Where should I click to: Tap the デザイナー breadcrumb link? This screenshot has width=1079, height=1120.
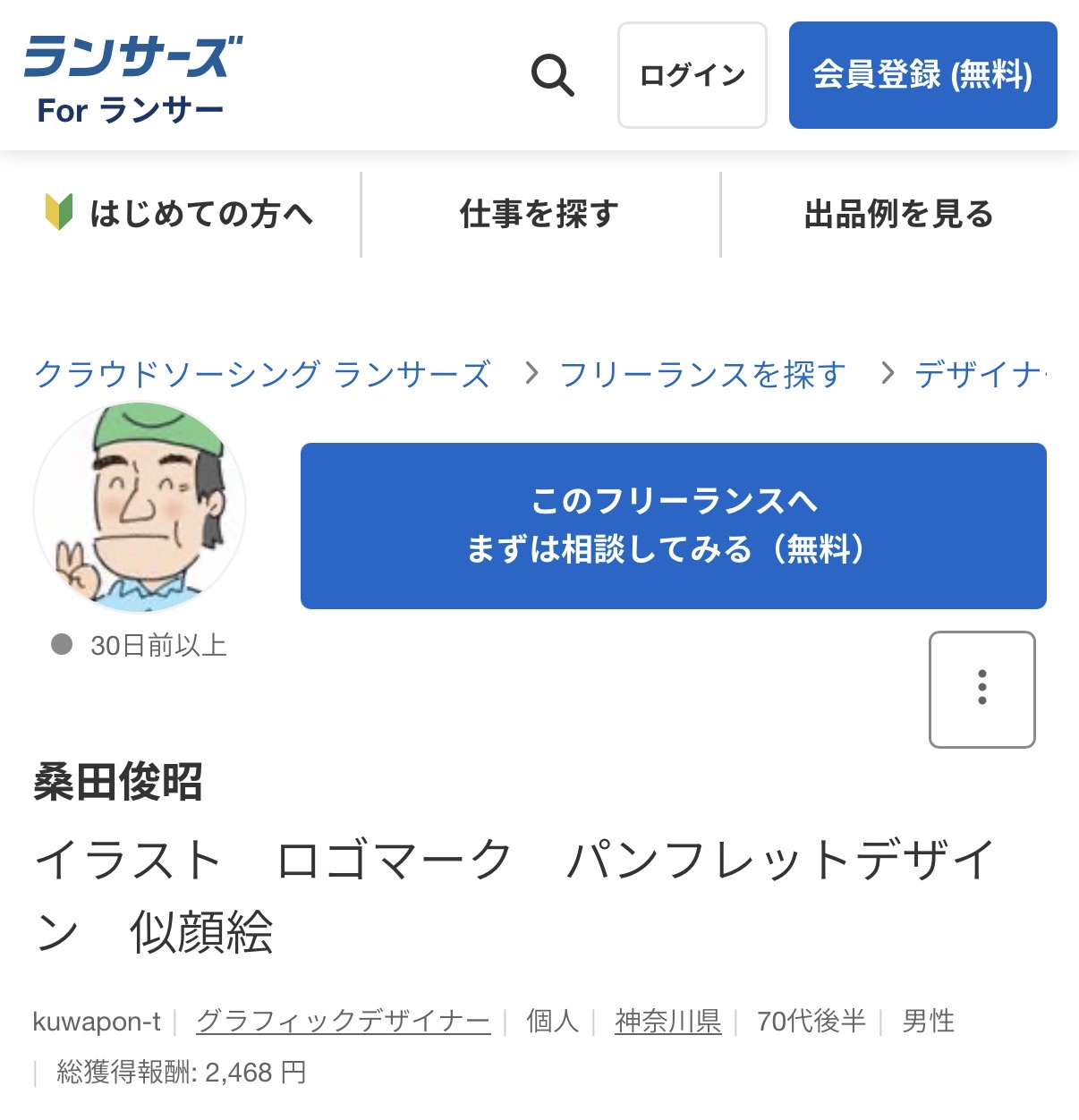[979, 374]
